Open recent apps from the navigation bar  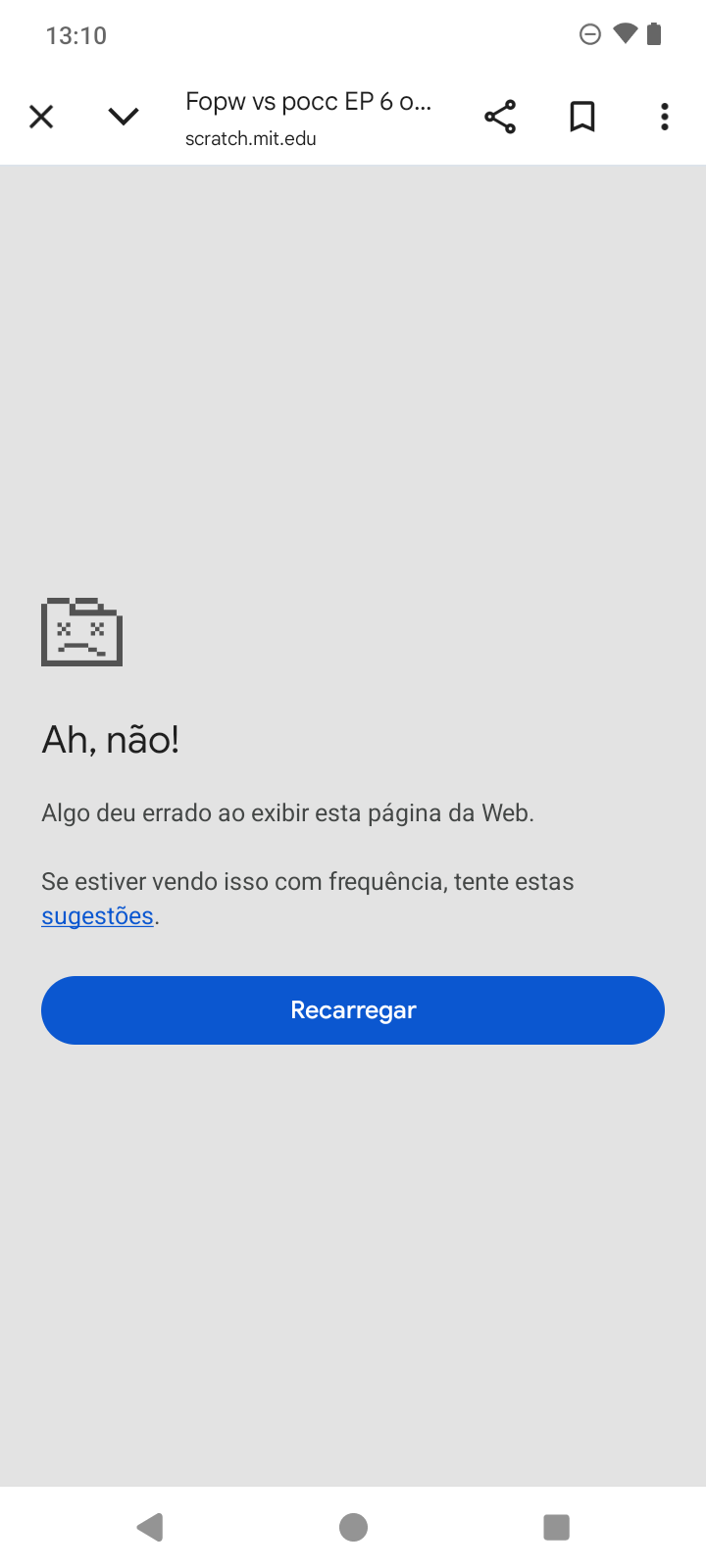point(556,1527)
